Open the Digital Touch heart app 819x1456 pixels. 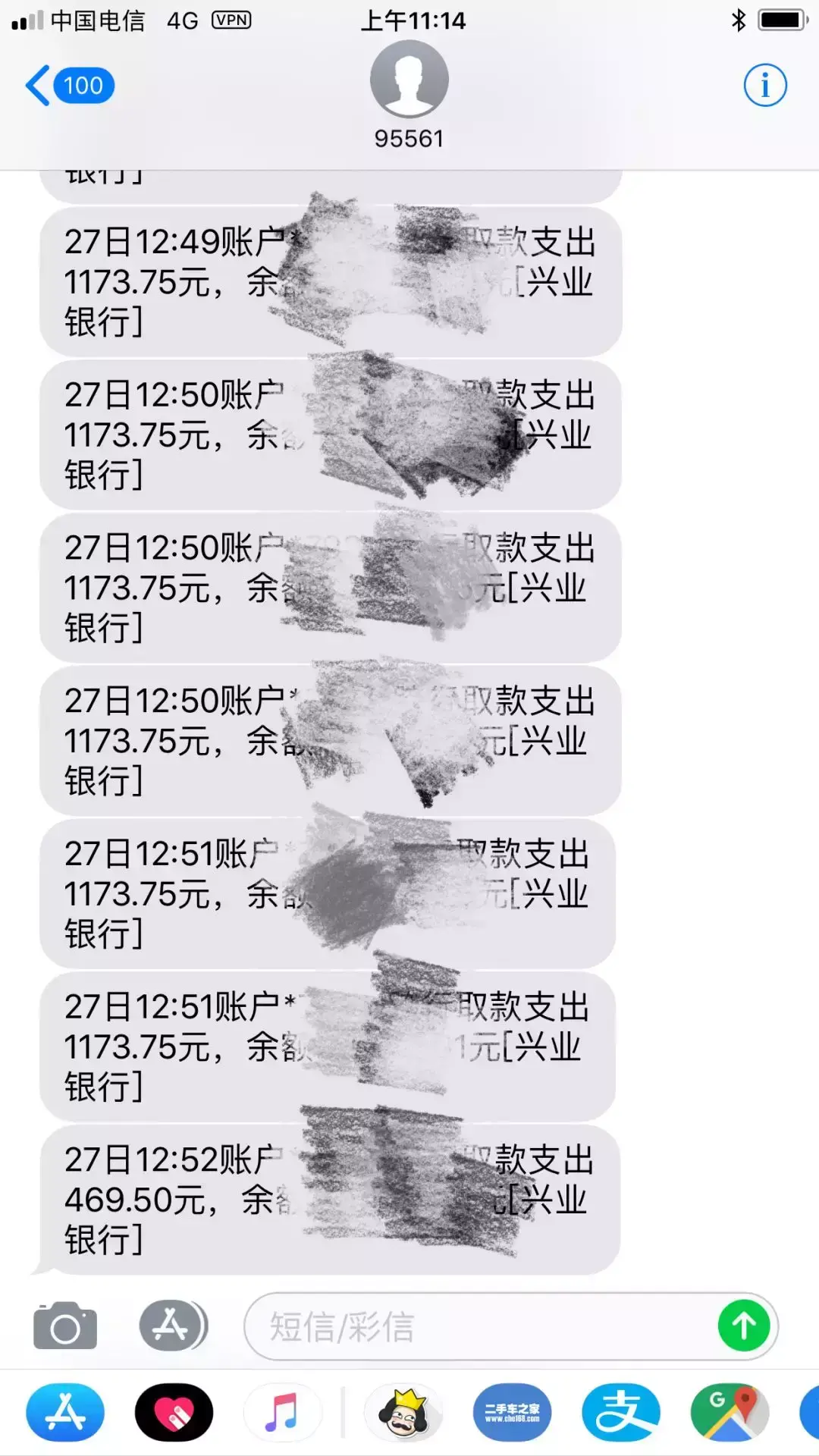(174, 1413)
